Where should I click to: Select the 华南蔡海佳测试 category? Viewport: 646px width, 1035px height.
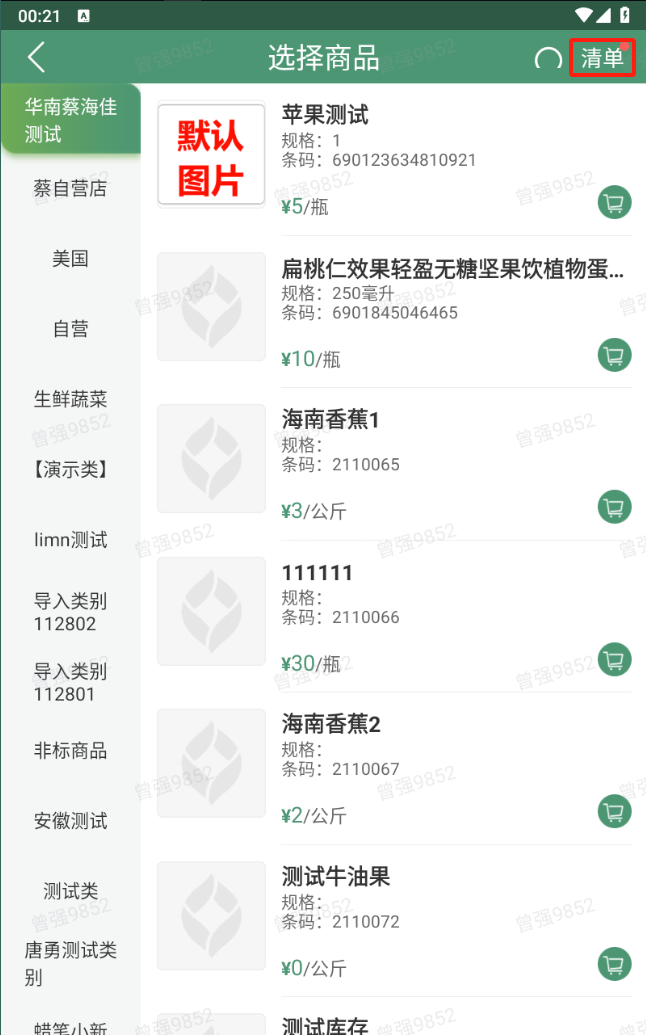tap(71, 120)
